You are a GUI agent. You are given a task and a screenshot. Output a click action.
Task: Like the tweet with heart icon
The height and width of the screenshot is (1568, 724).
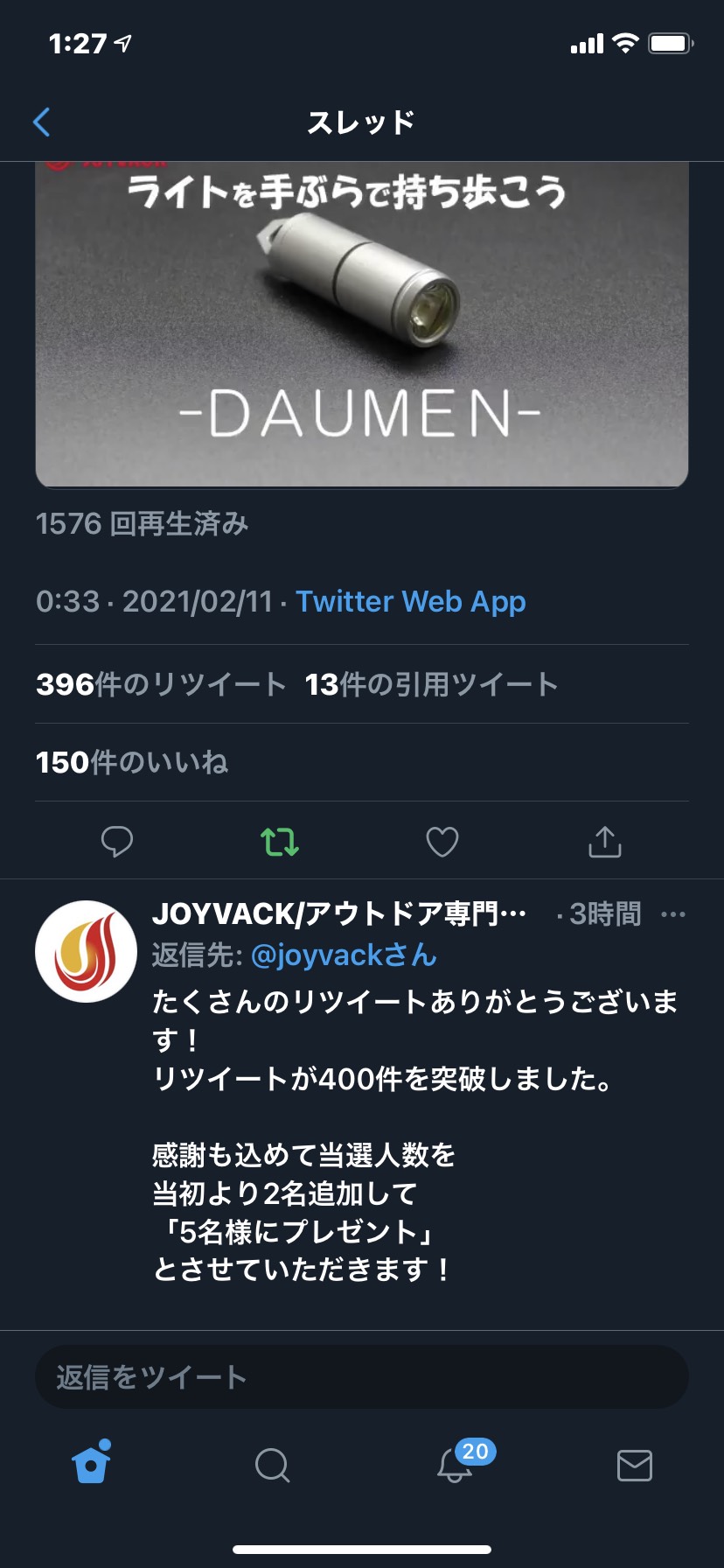(442, 842)
